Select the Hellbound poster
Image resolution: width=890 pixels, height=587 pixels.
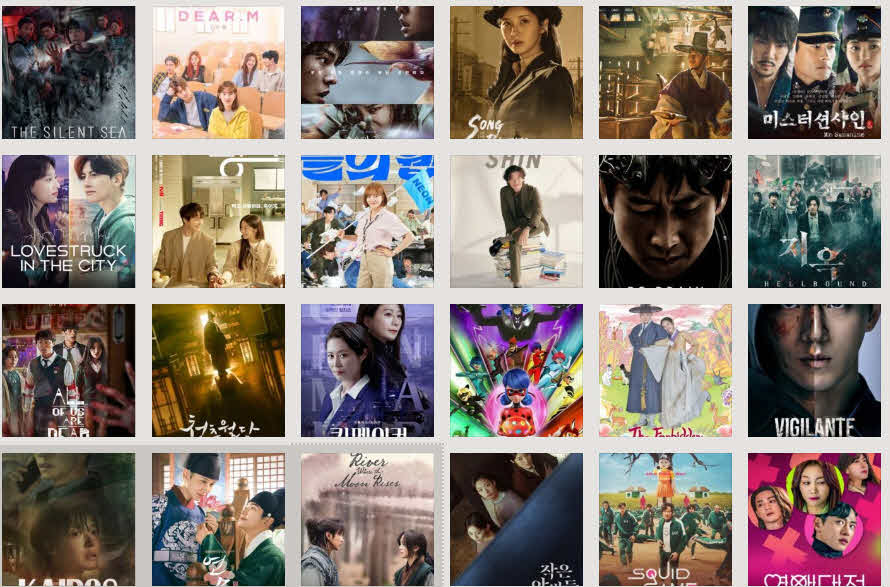pyautogui.click(x=814, y=221)
